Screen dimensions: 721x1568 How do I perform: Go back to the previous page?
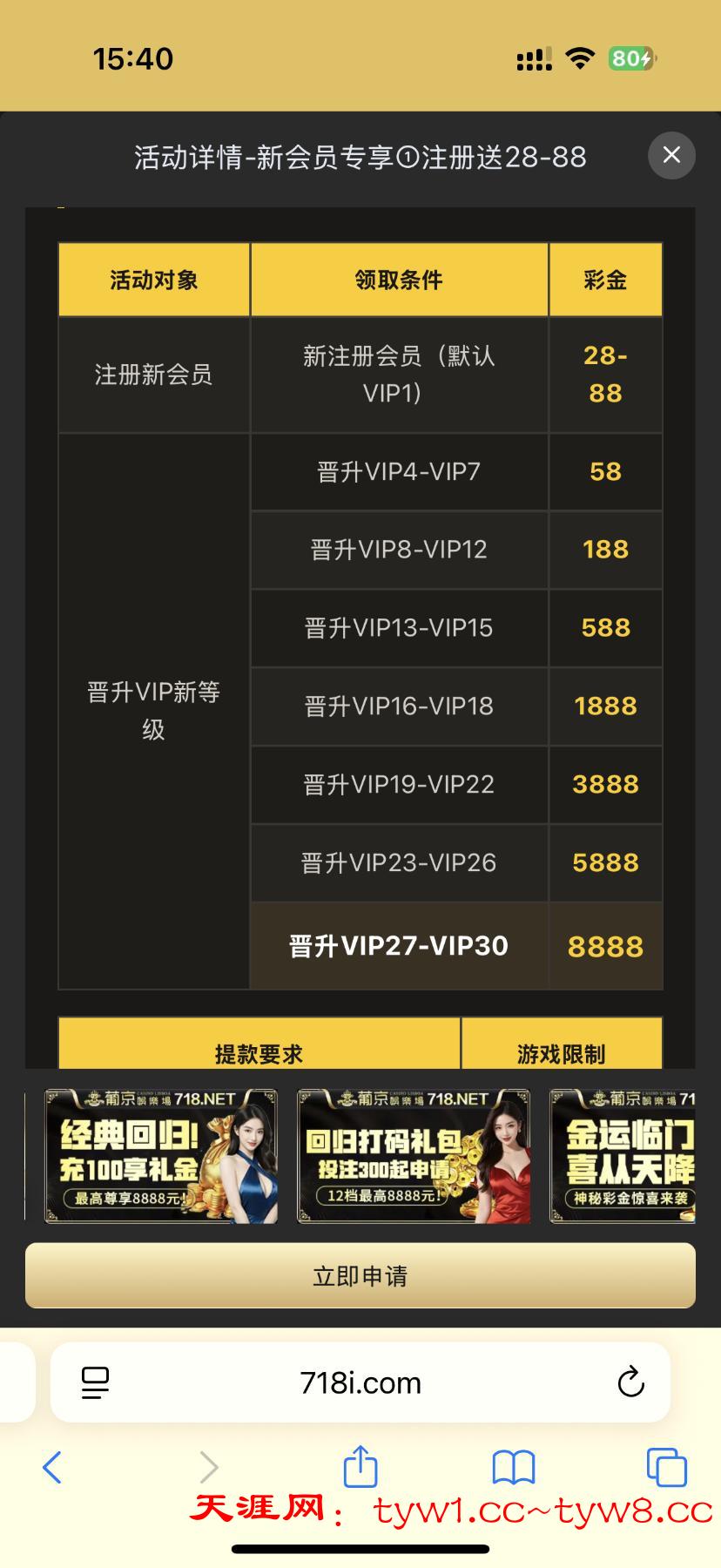(52, 1467)
